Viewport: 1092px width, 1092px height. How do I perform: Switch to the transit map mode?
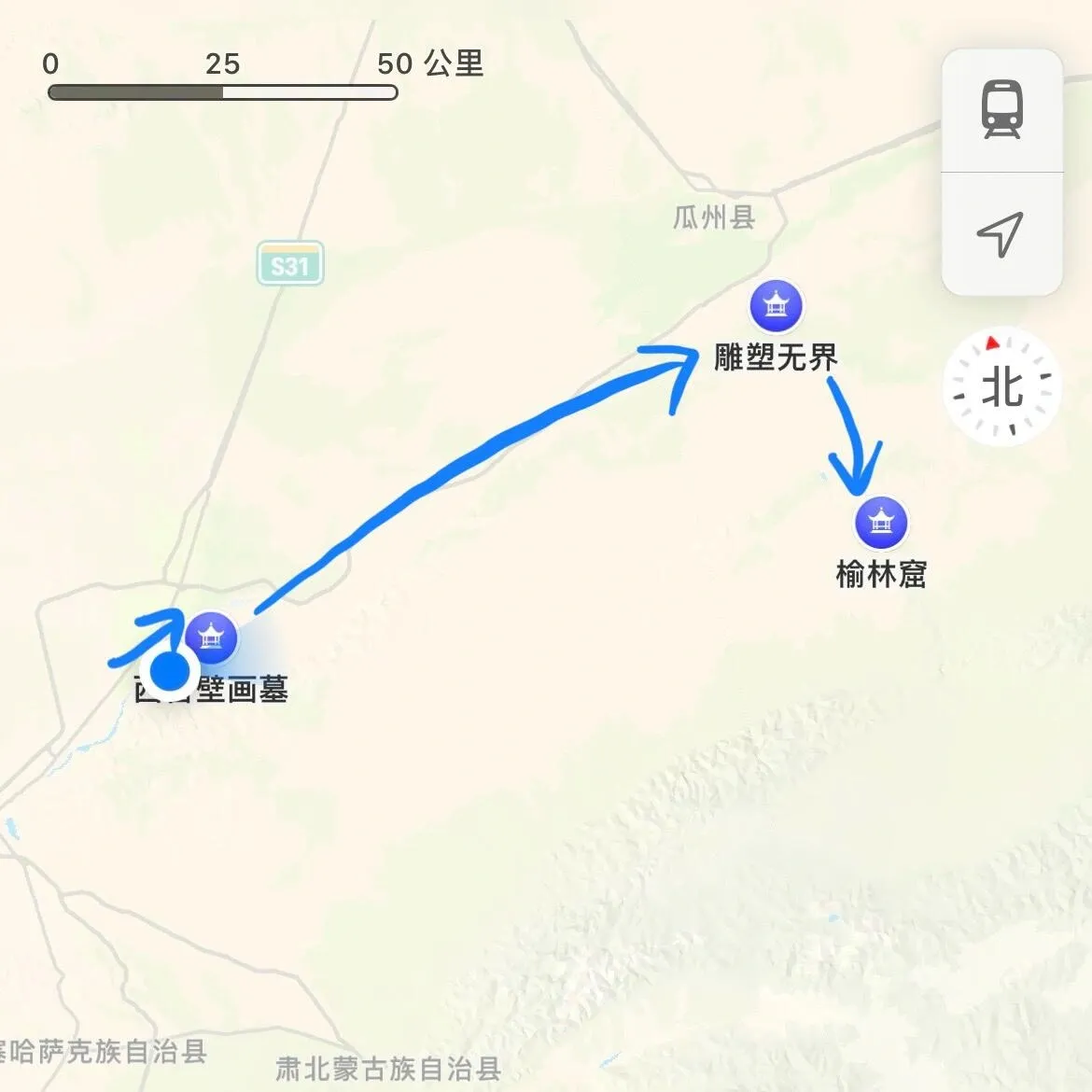[1001, 110]
